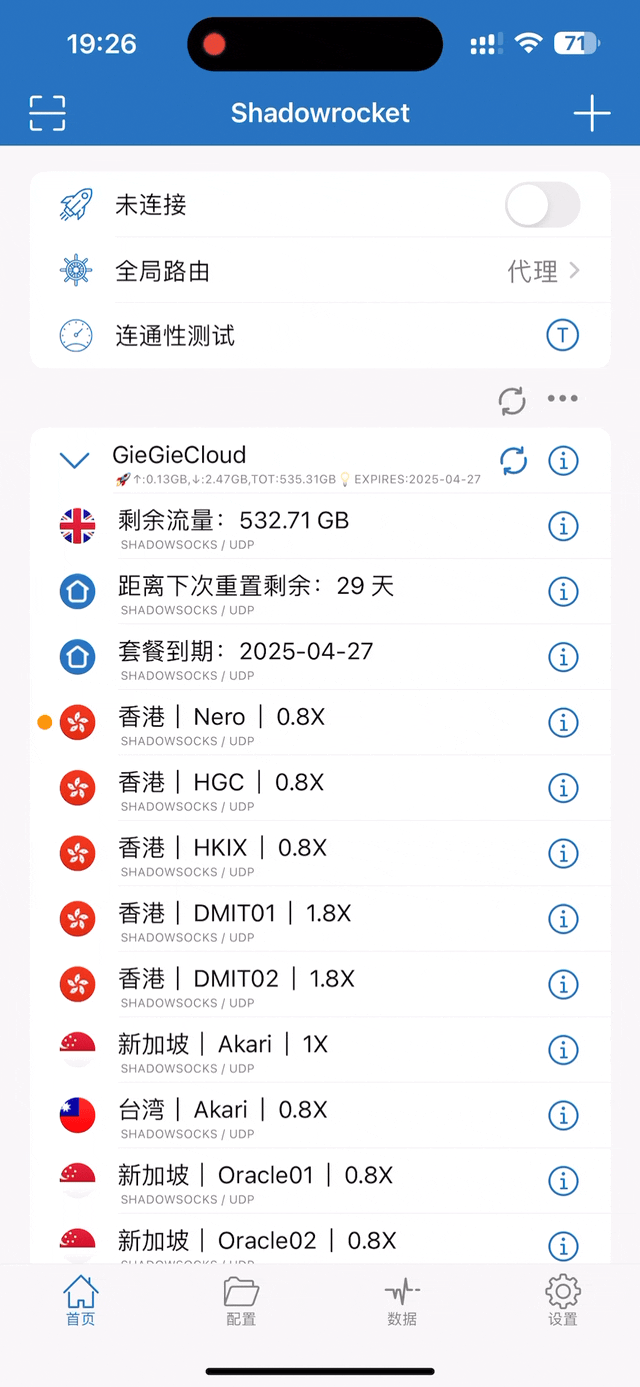Switch to the 配置 tab
This screenshot has height=1387, width=640.
tap(241, 1301)
